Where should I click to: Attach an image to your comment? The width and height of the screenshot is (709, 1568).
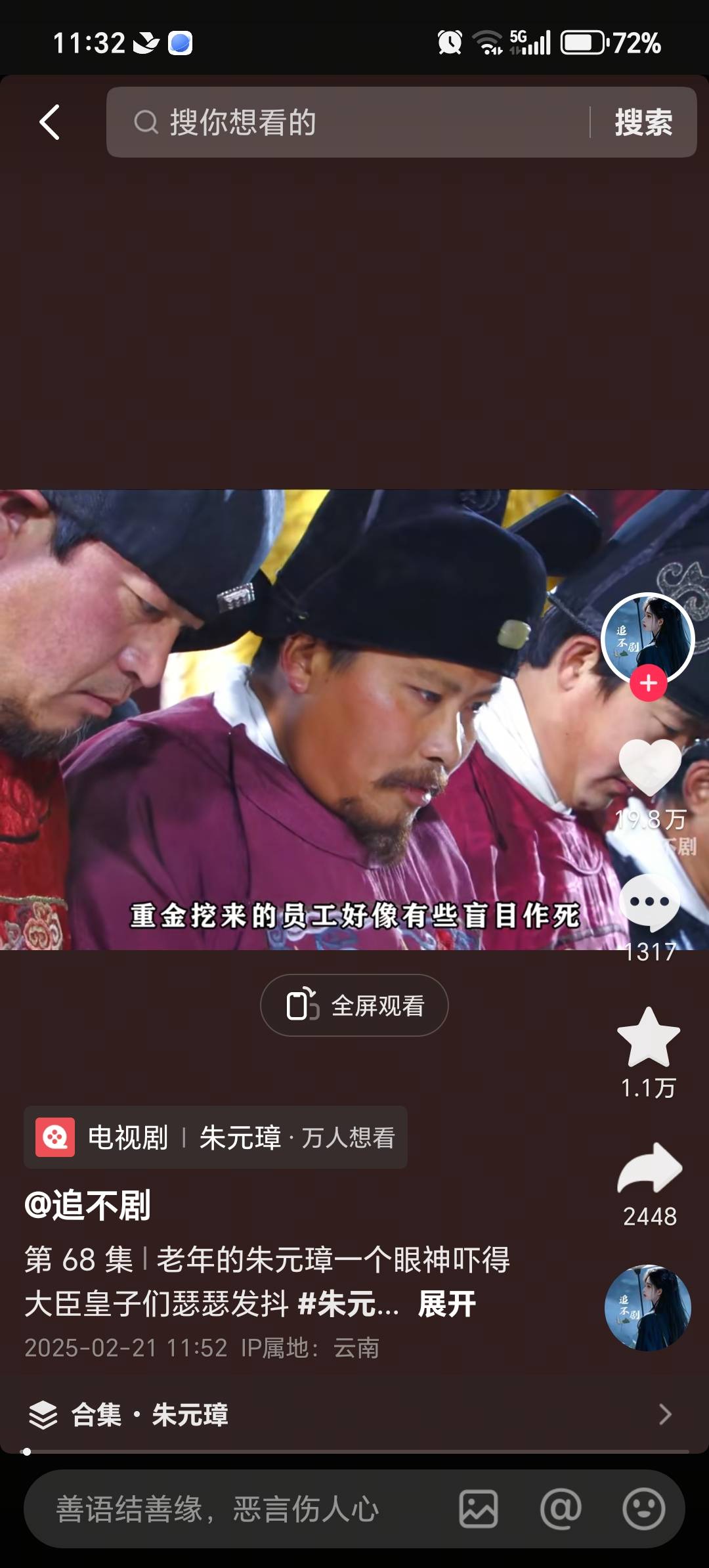(x=478, y=1509)
